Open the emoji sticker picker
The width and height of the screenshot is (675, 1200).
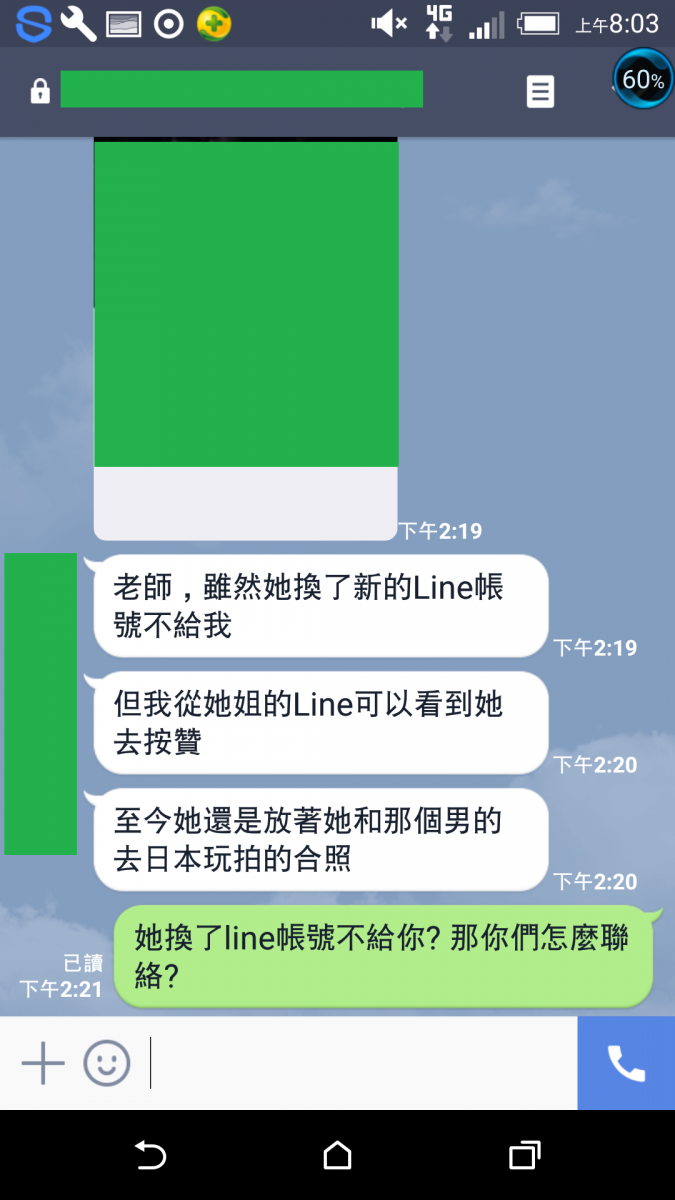pyautogui.click(x=107, y=1063)
